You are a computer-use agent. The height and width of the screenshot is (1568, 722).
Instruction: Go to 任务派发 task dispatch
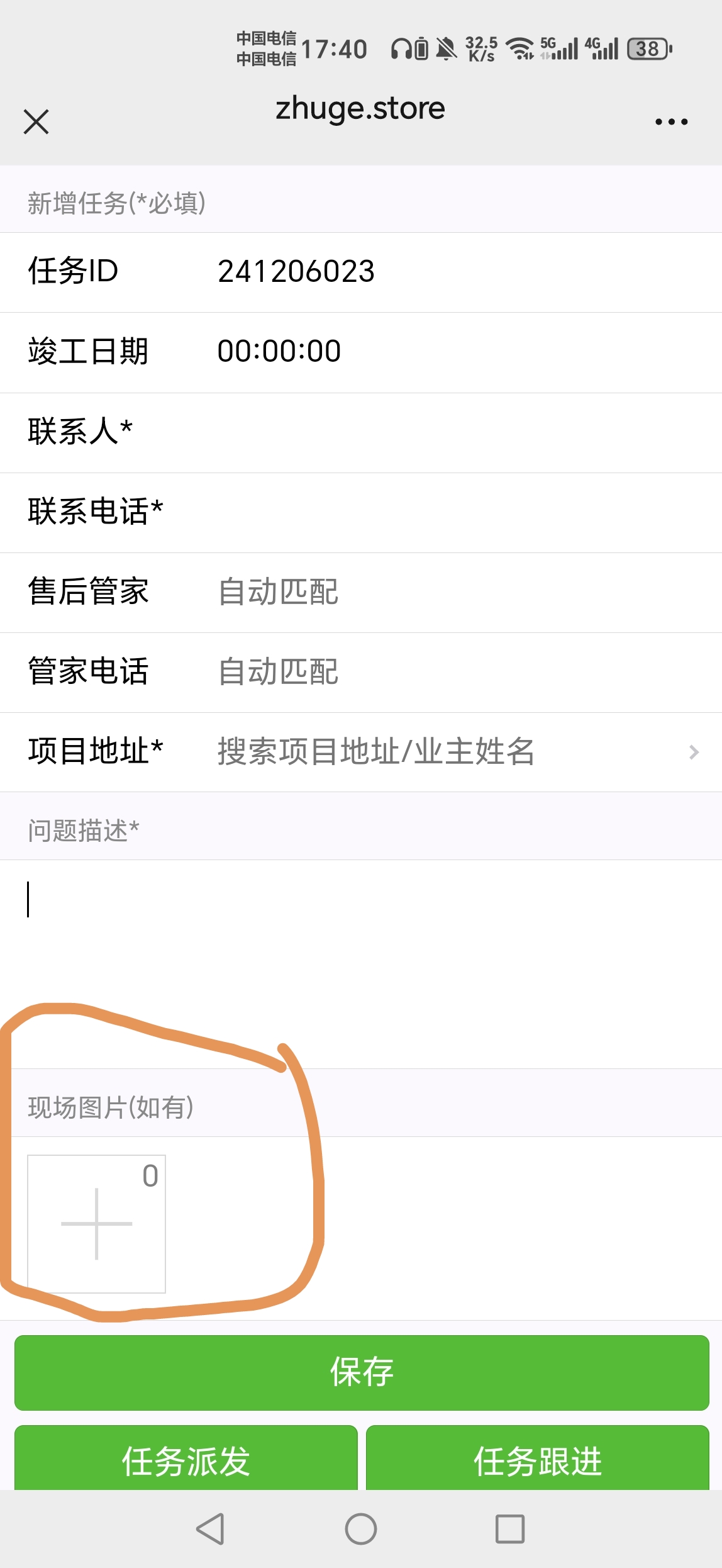coord(186,1460)
